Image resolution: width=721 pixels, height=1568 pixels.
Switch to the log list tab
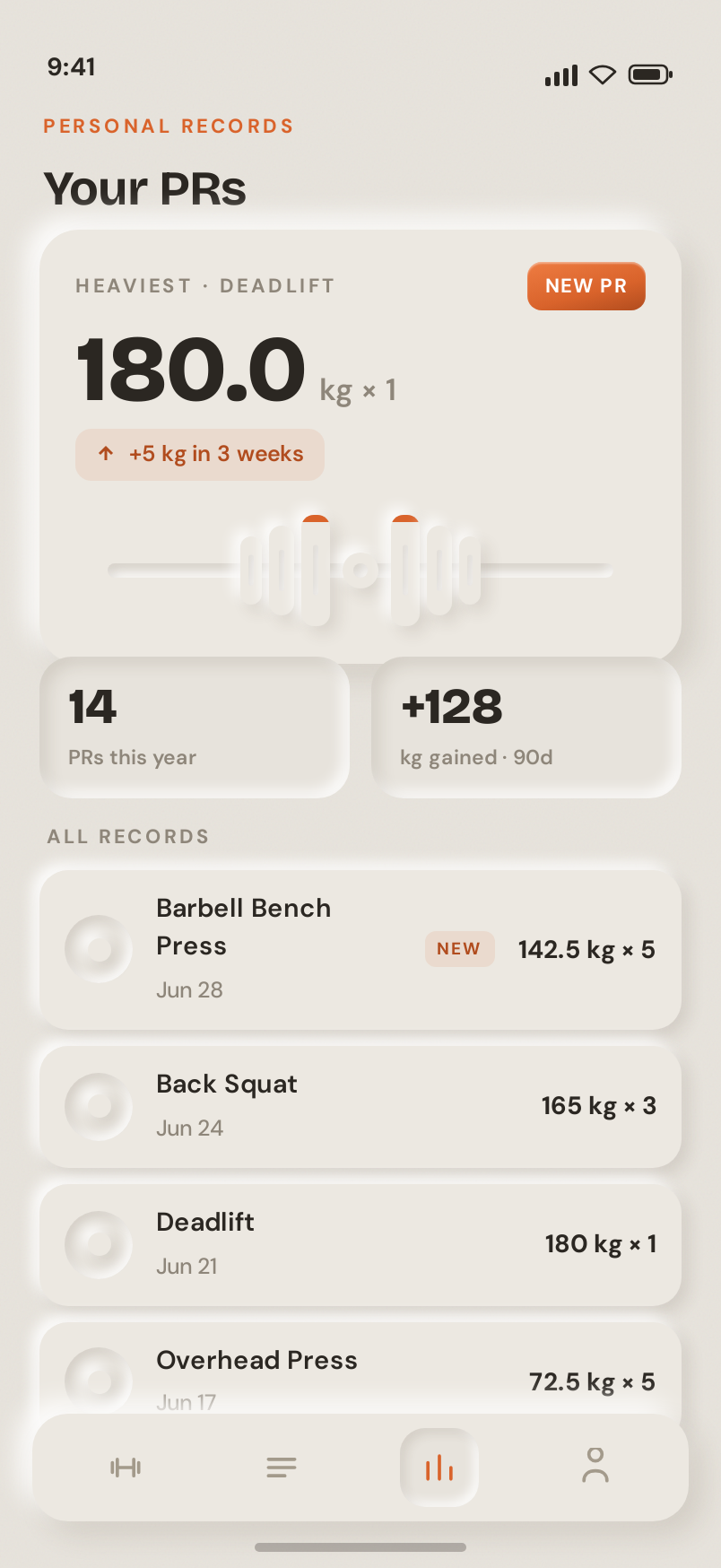click(282, 1468)
